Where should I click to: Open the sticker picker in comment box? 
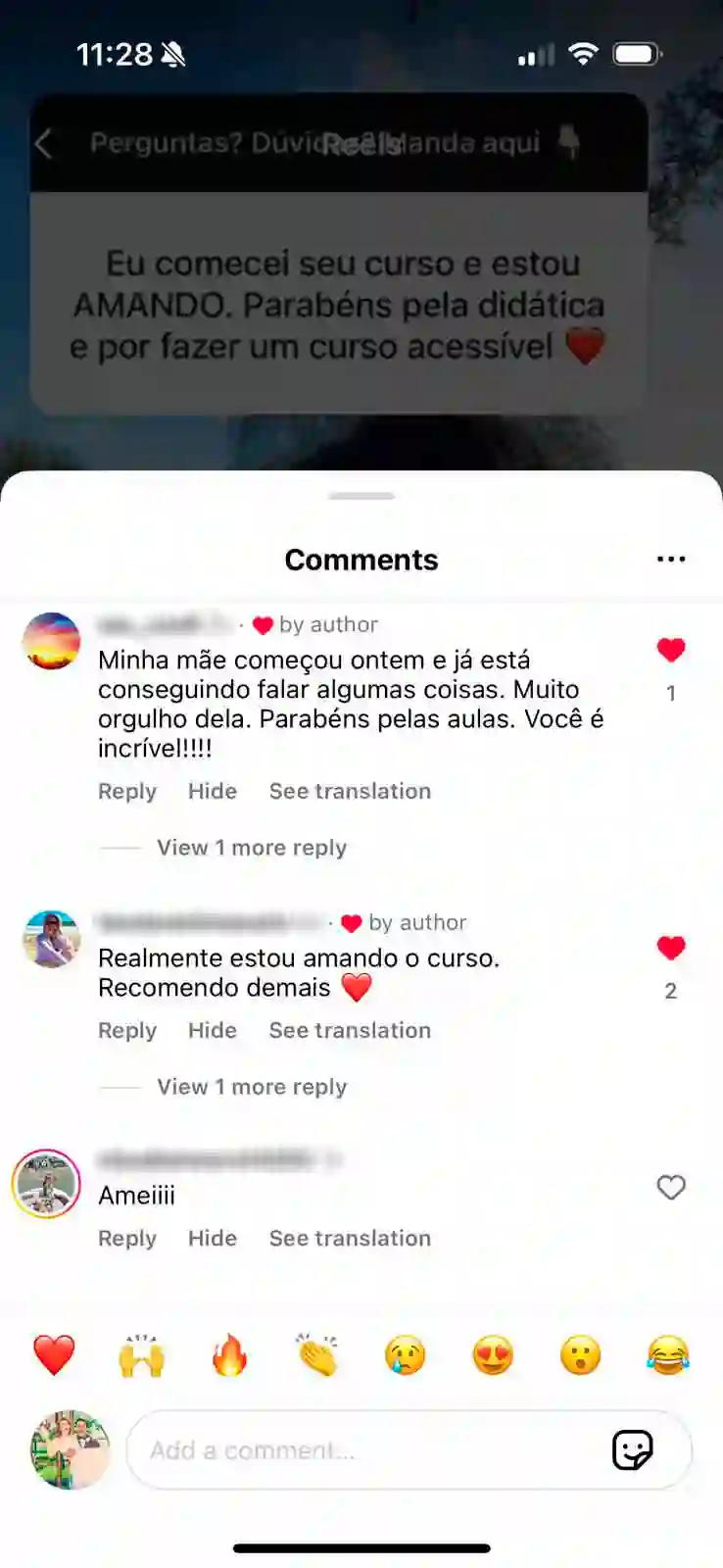tap(632, 1450)
